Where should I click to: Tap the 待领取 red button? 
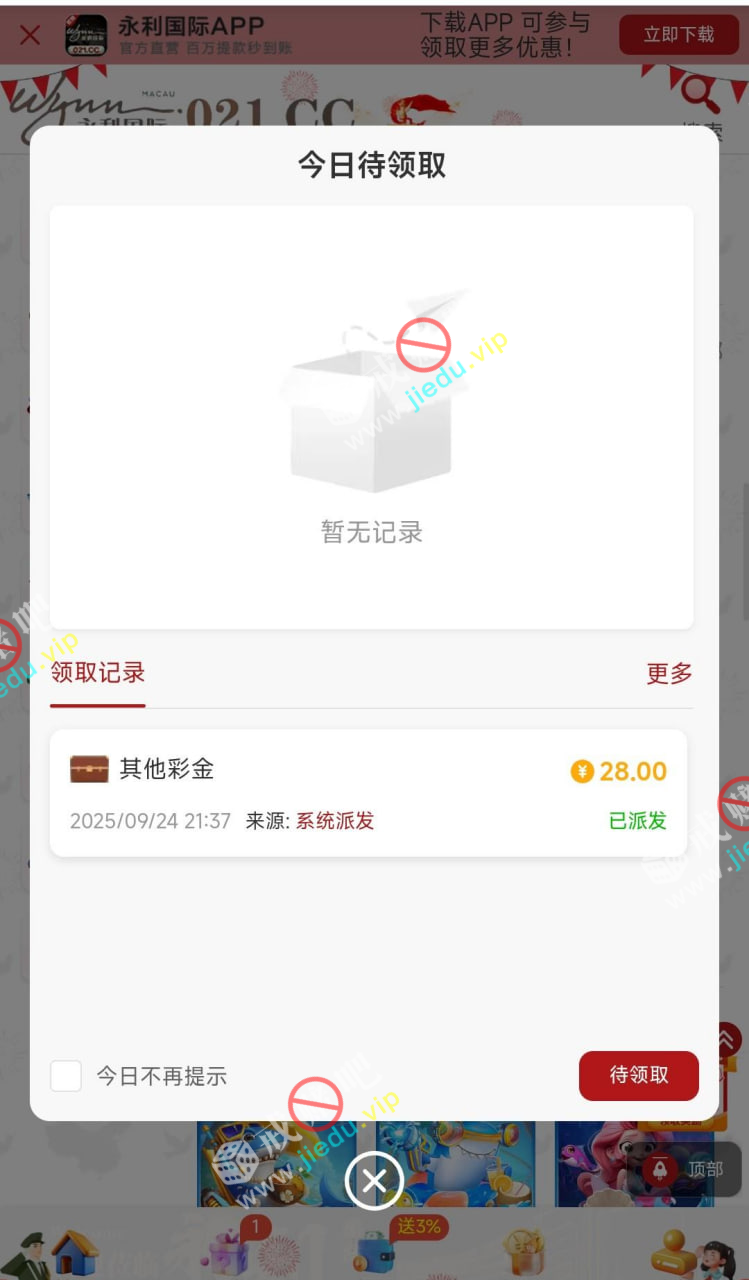[638, 1075]
